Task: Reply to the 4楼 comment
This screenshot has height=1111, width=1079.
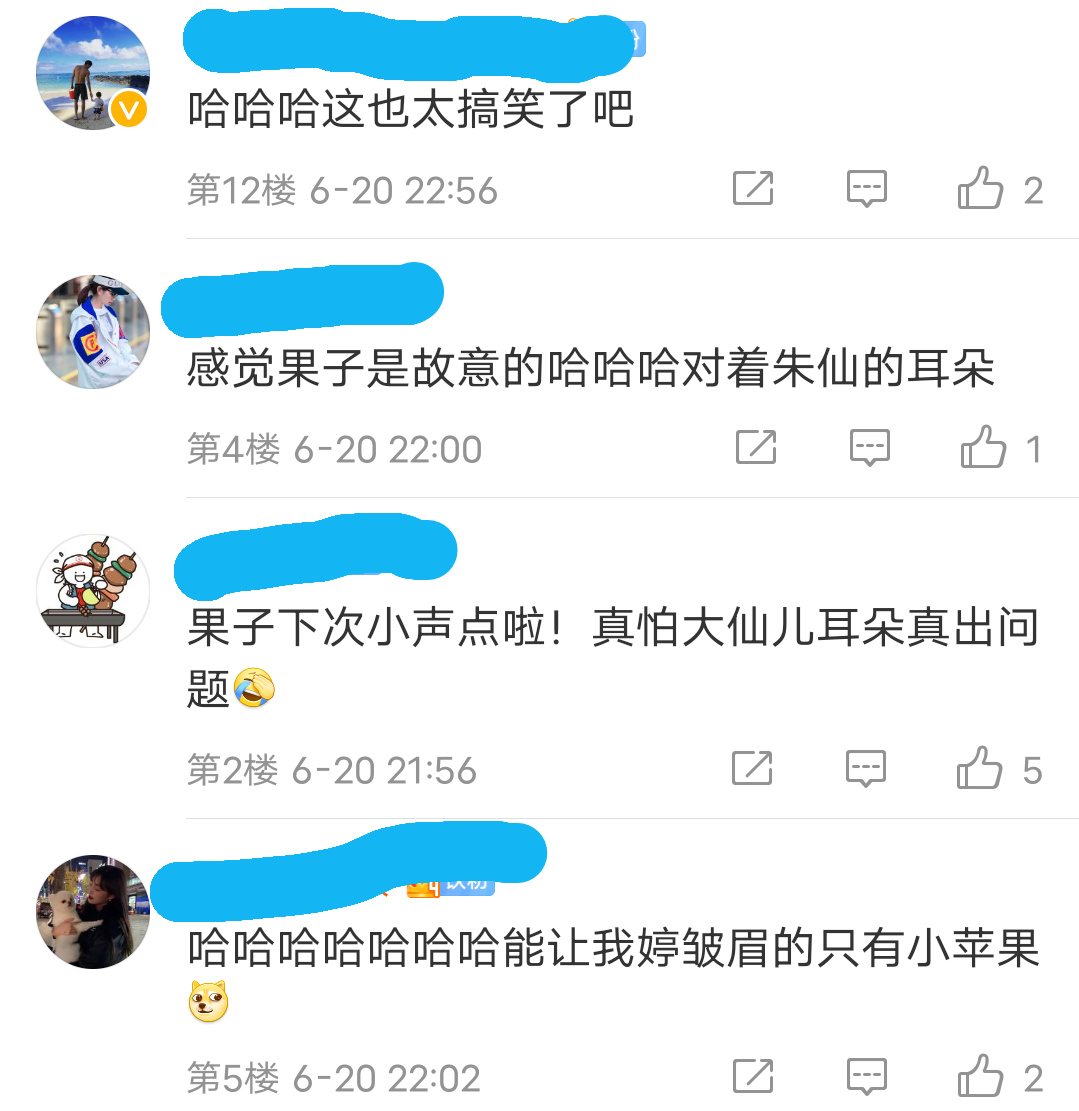Action: pyautogui.click(x=869, y=448)
